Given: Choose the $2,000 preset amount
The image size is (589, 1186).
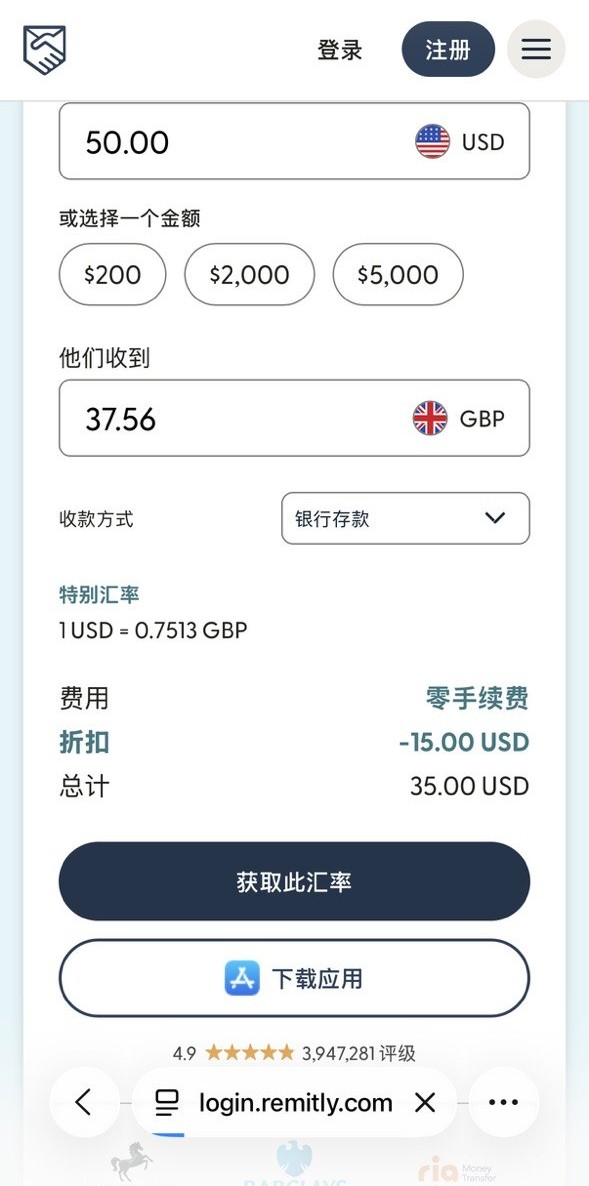Looking at the screenshot, I should [x=250, y=274].
